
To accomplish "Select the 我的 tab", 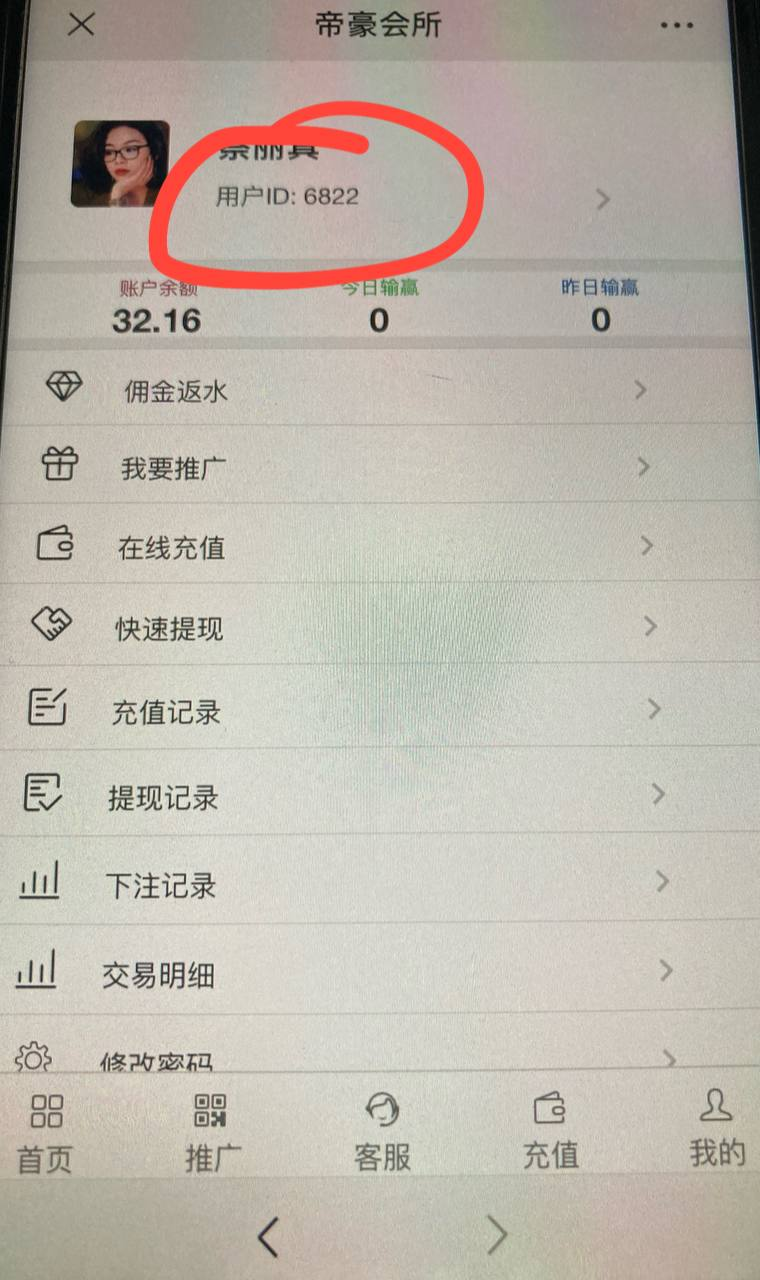I will coord(716,1130).
